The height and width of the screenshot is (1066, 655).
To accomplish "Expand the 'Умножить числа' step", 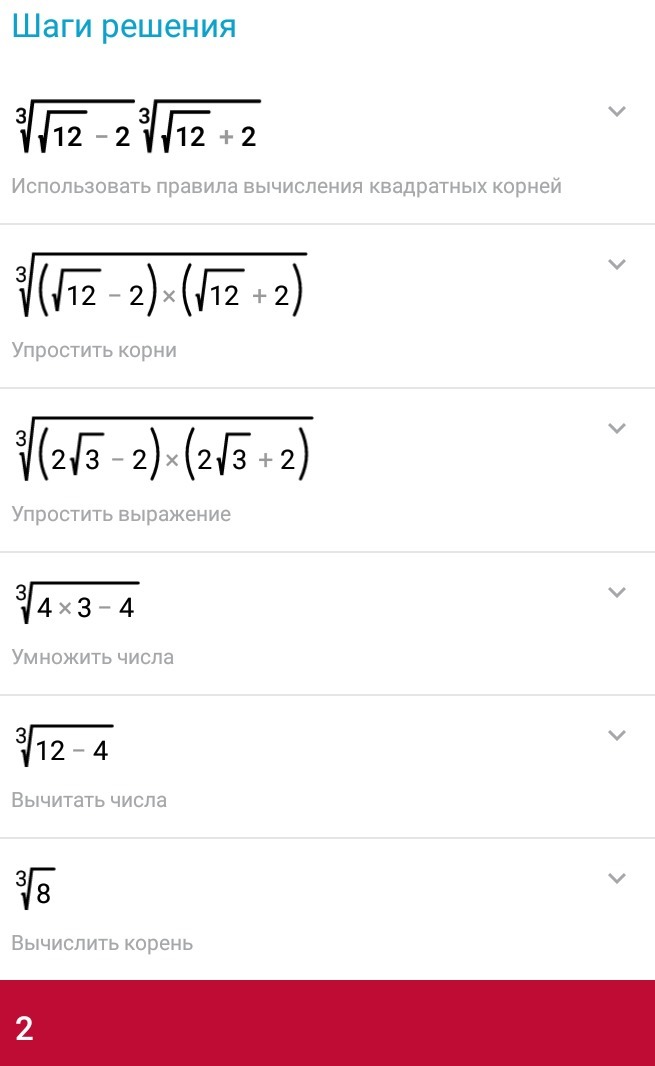I will pos(617,592).
